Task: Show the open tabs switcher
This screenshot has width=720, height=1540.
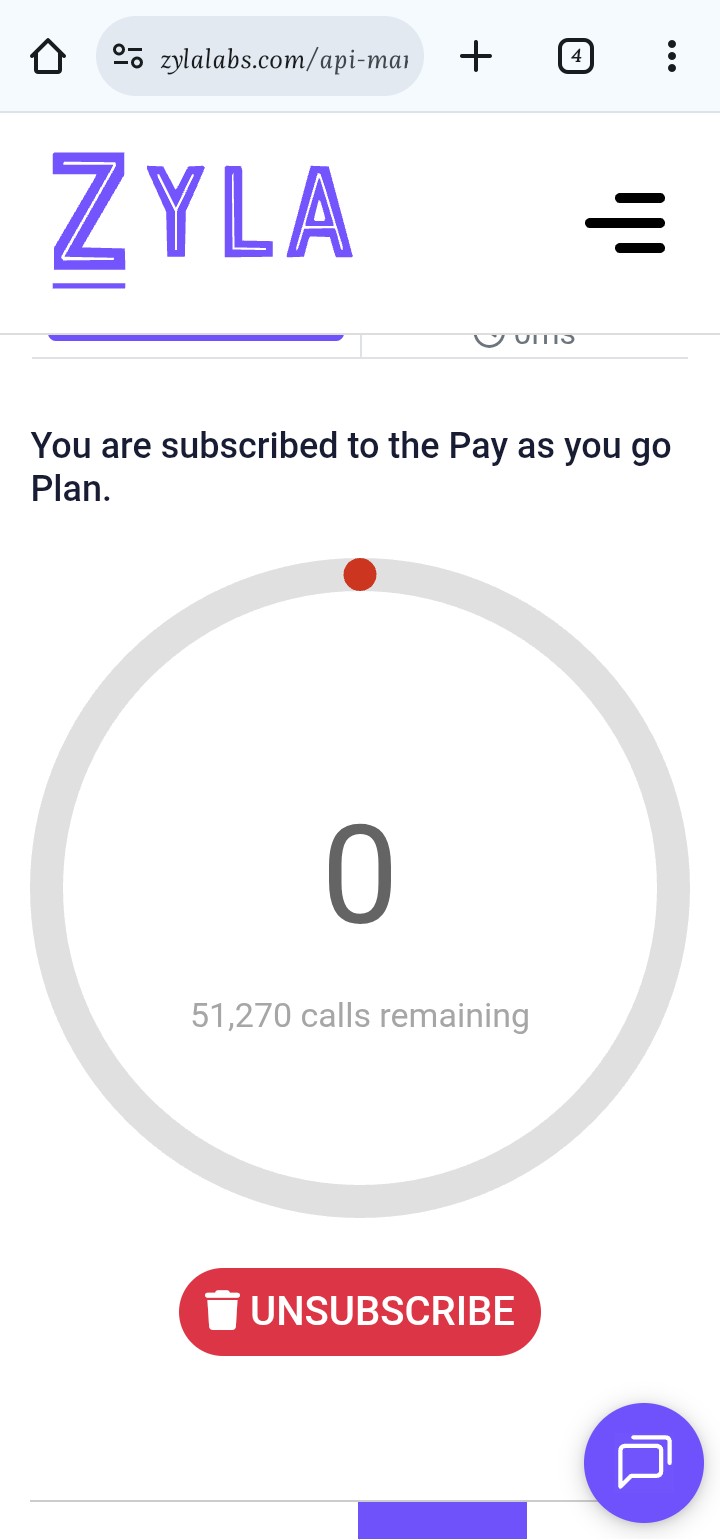Action: click(575, 57)
